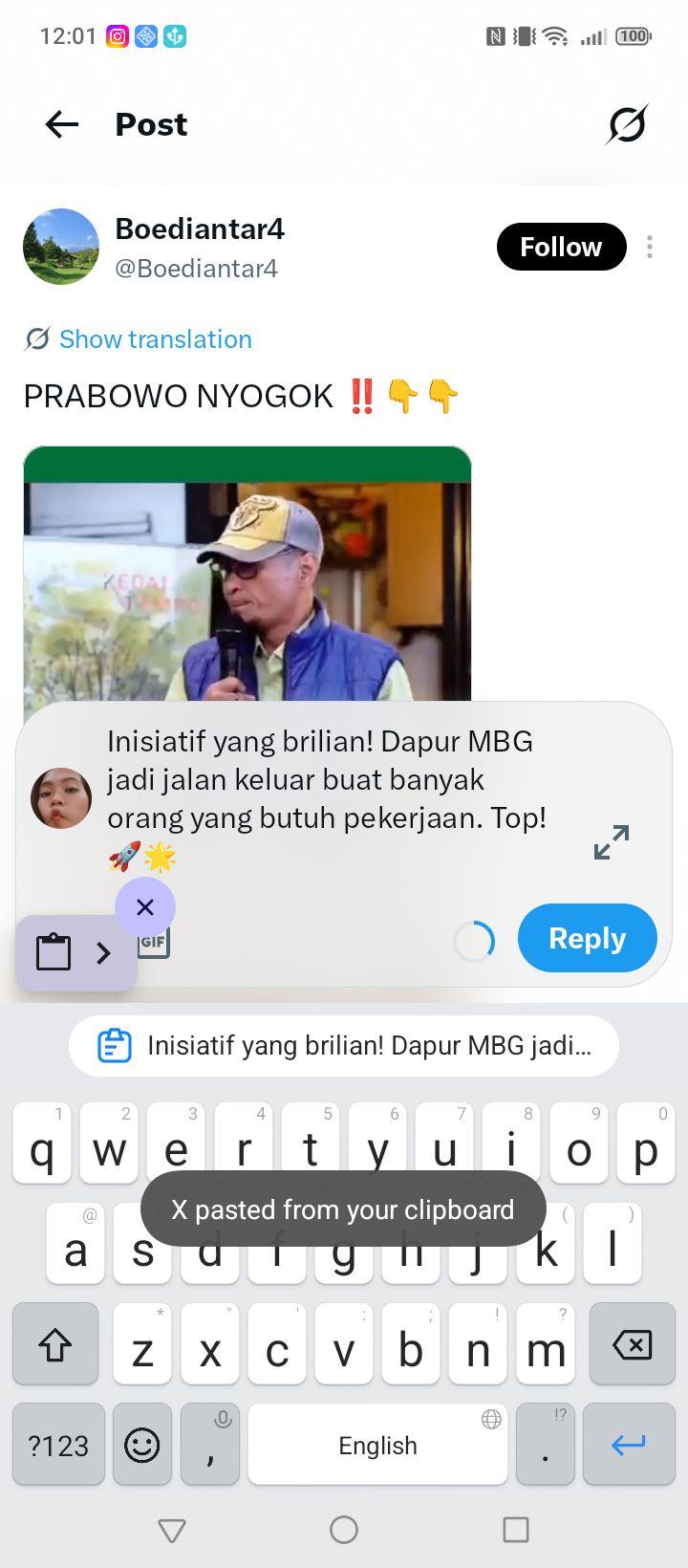Open the emoji keyboard

tap(142, 1445)
